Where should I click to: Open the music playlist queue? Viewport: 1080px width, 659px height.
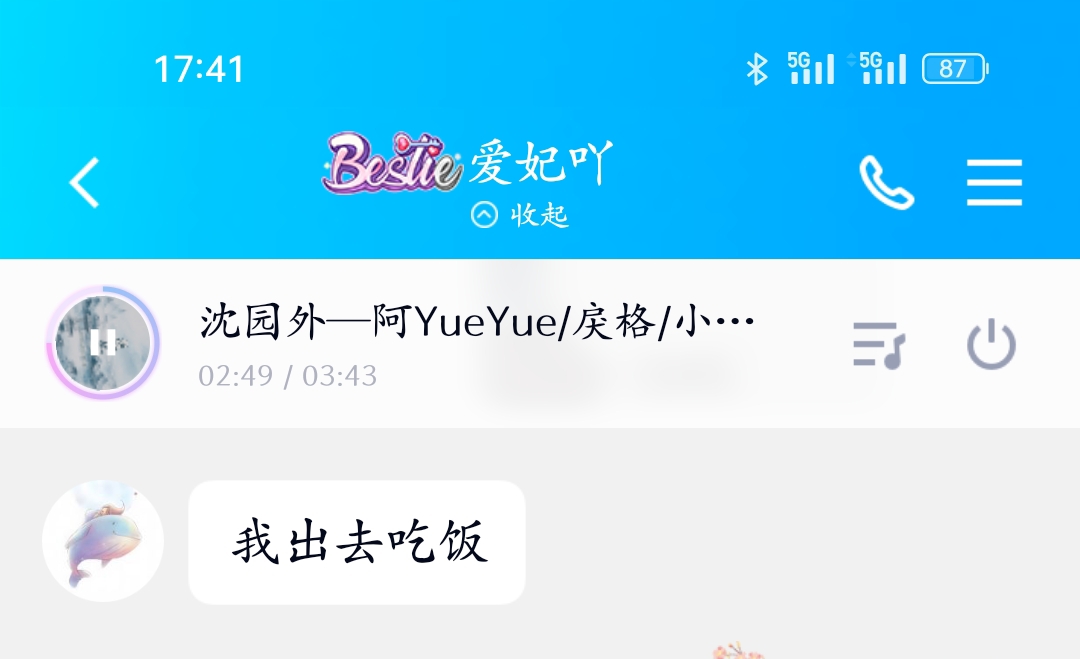click(x=878, y=345)
